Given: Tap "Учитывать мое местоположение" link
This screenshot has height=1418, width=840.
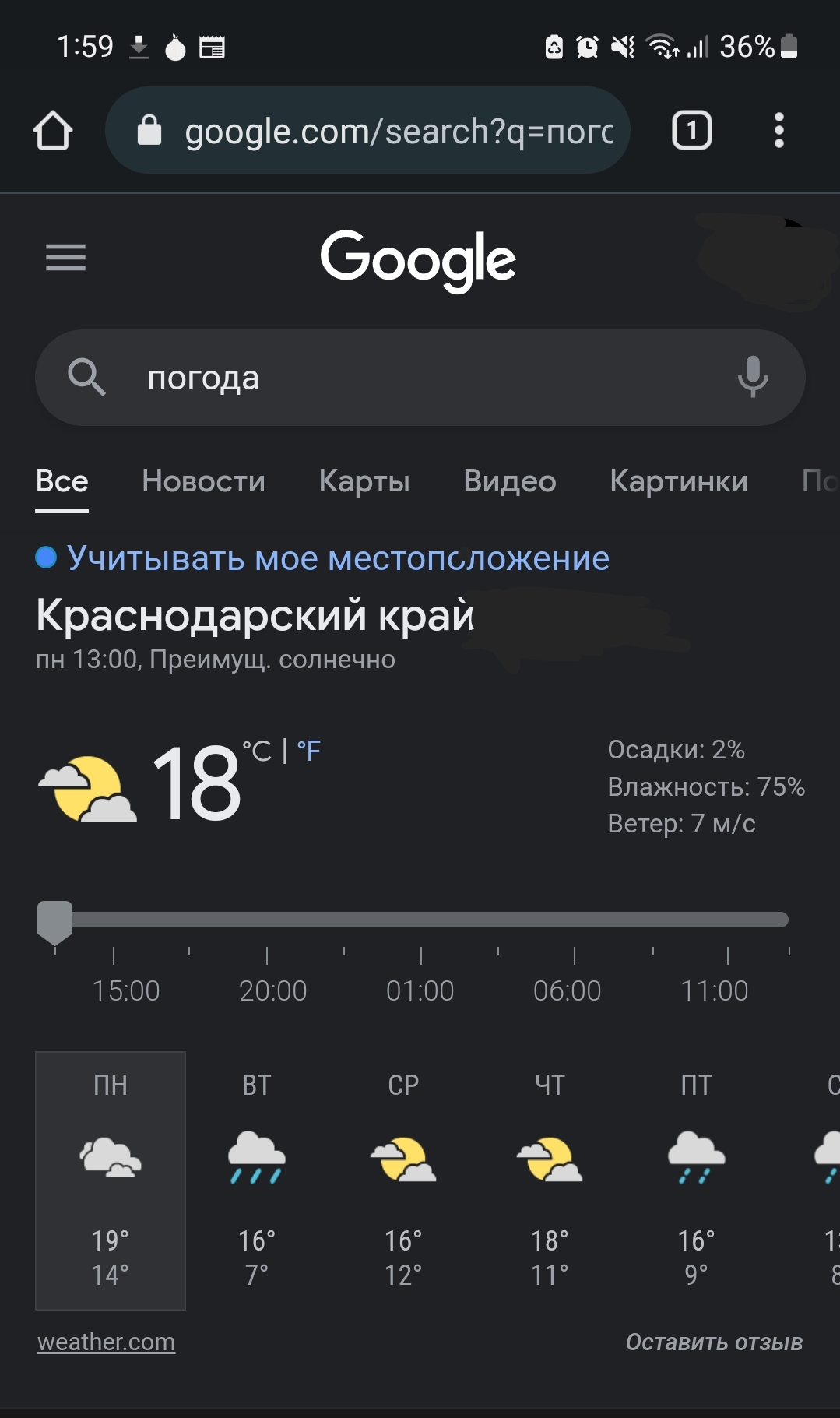Looking at the screenshot, I should [337, 558].
